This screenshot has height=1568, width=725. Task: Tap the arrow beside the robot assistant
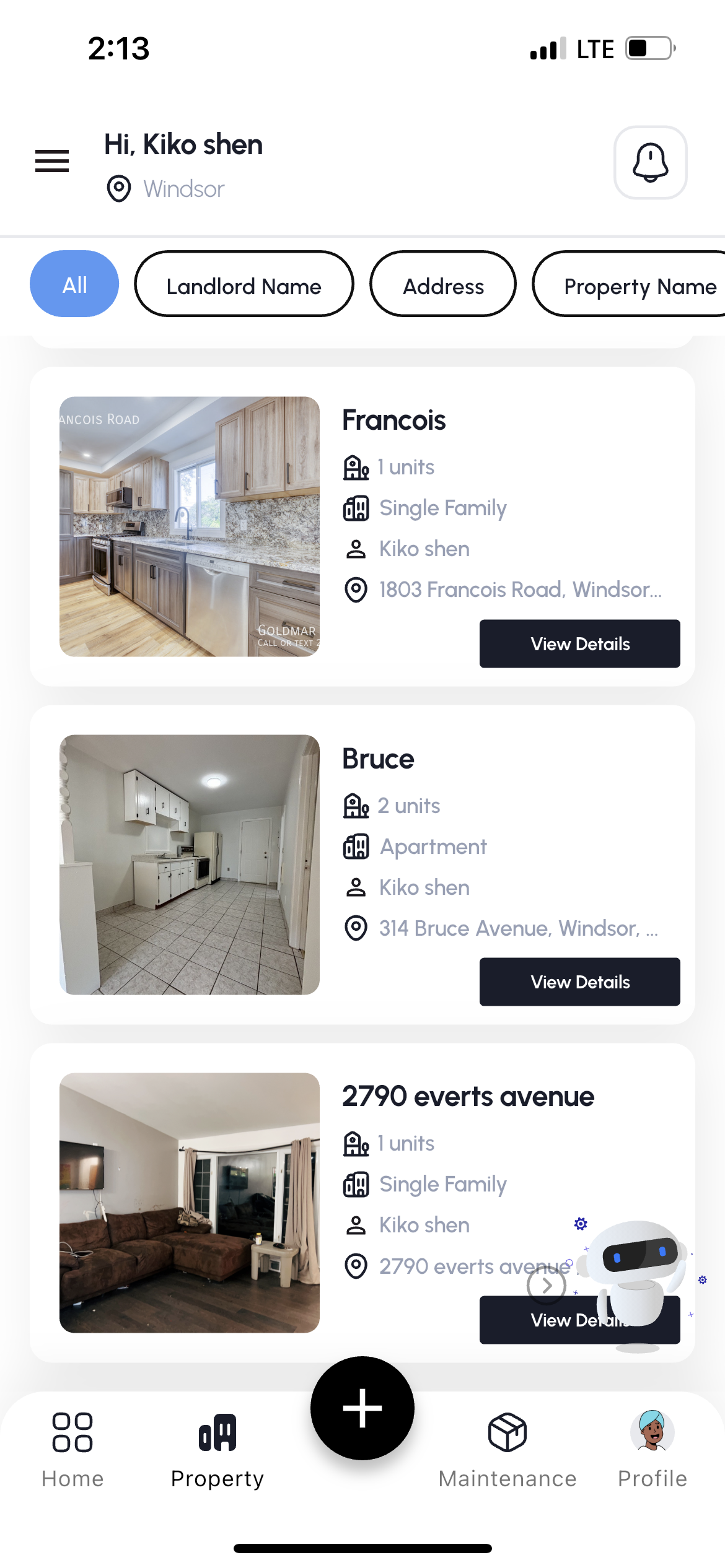(546, 1286)
